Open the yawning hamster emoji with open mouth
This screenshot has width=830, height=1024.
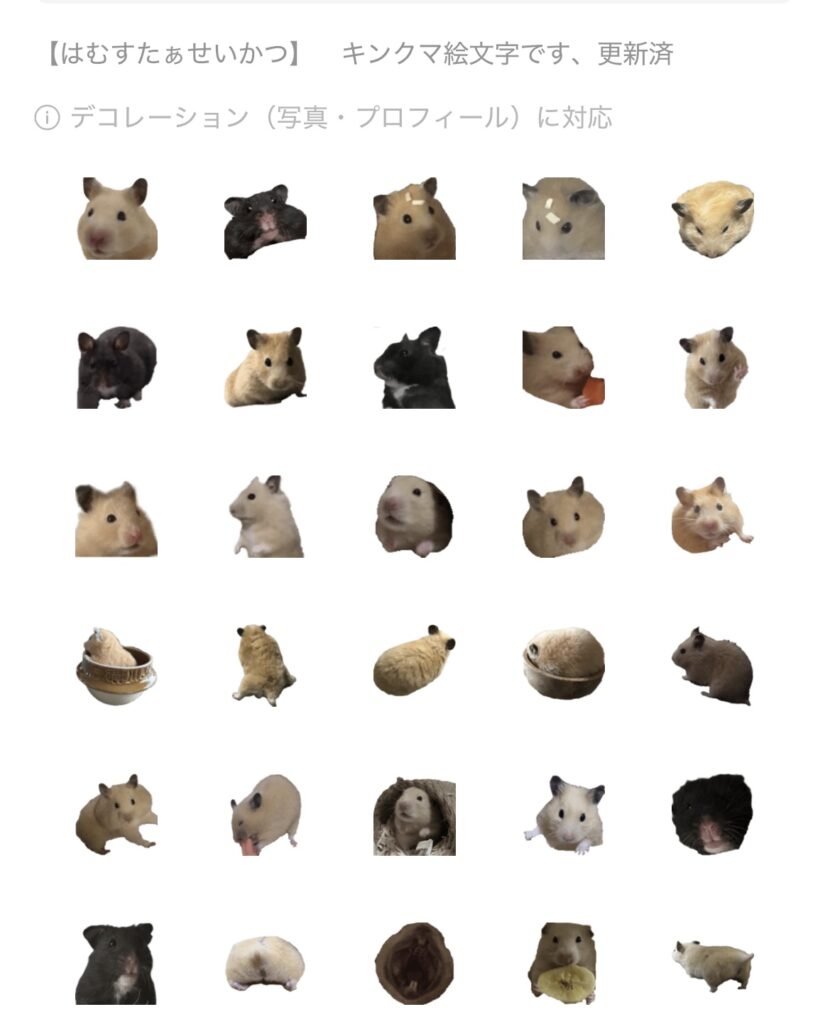[x=414, y=963]
